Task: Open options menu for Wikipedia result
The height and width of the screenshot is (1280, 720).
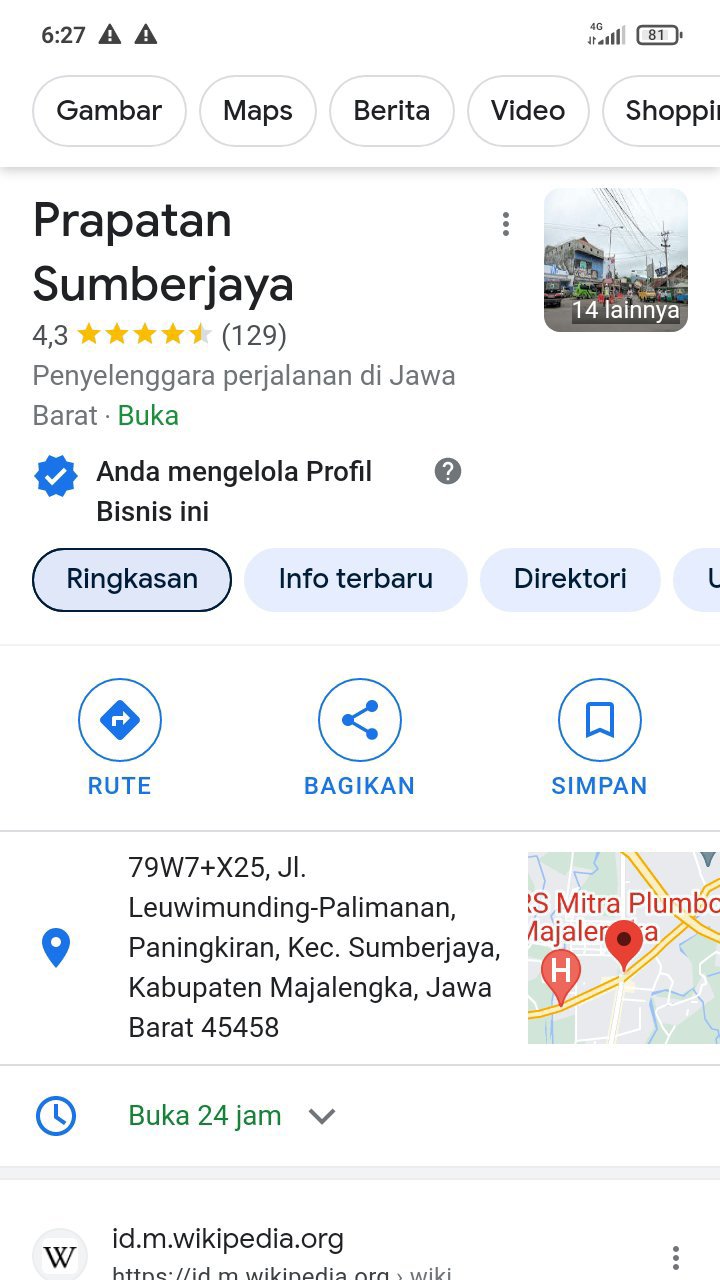Action: [676, 1257]
